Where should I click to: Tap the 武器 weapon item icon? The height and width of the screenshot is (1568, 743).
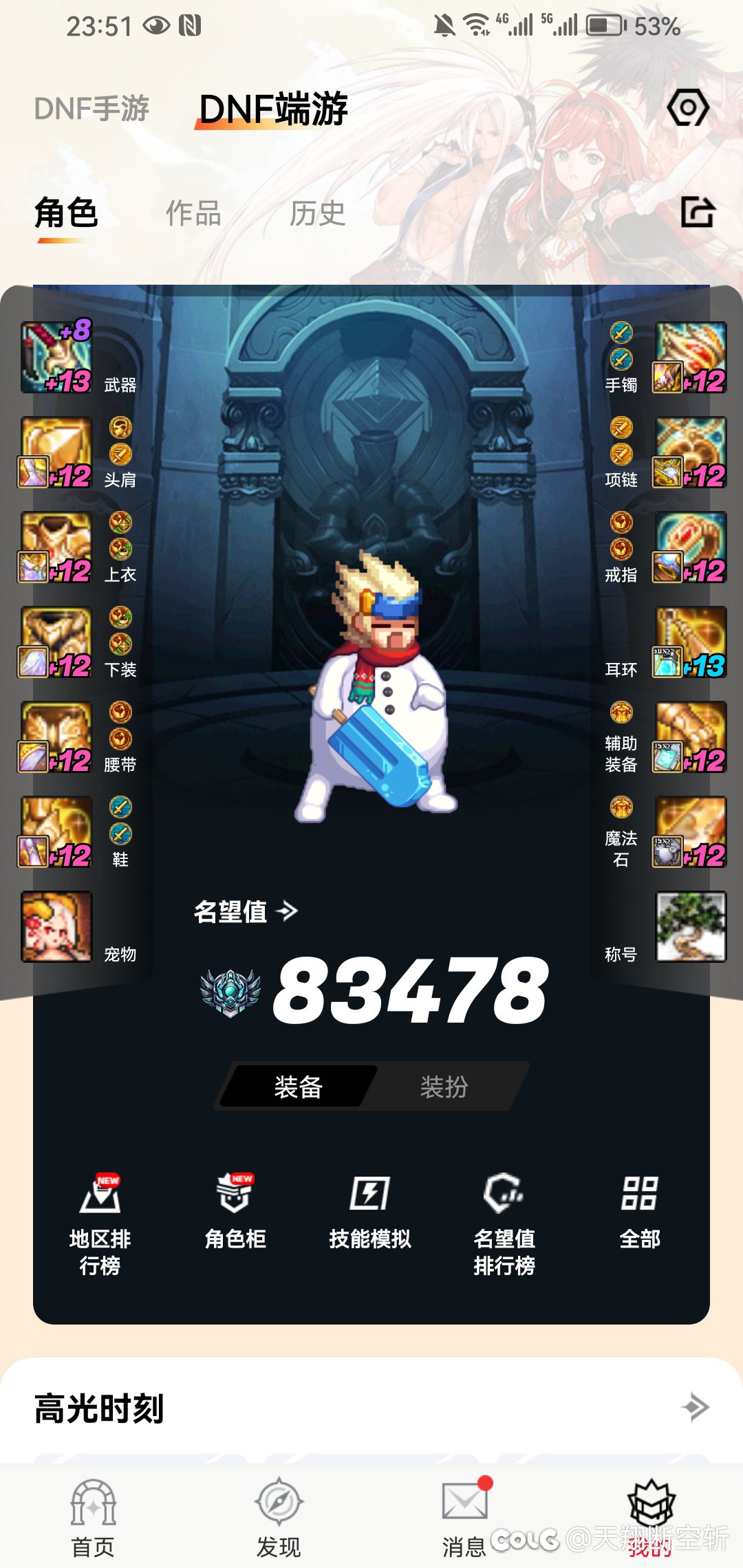coord(56,358)
